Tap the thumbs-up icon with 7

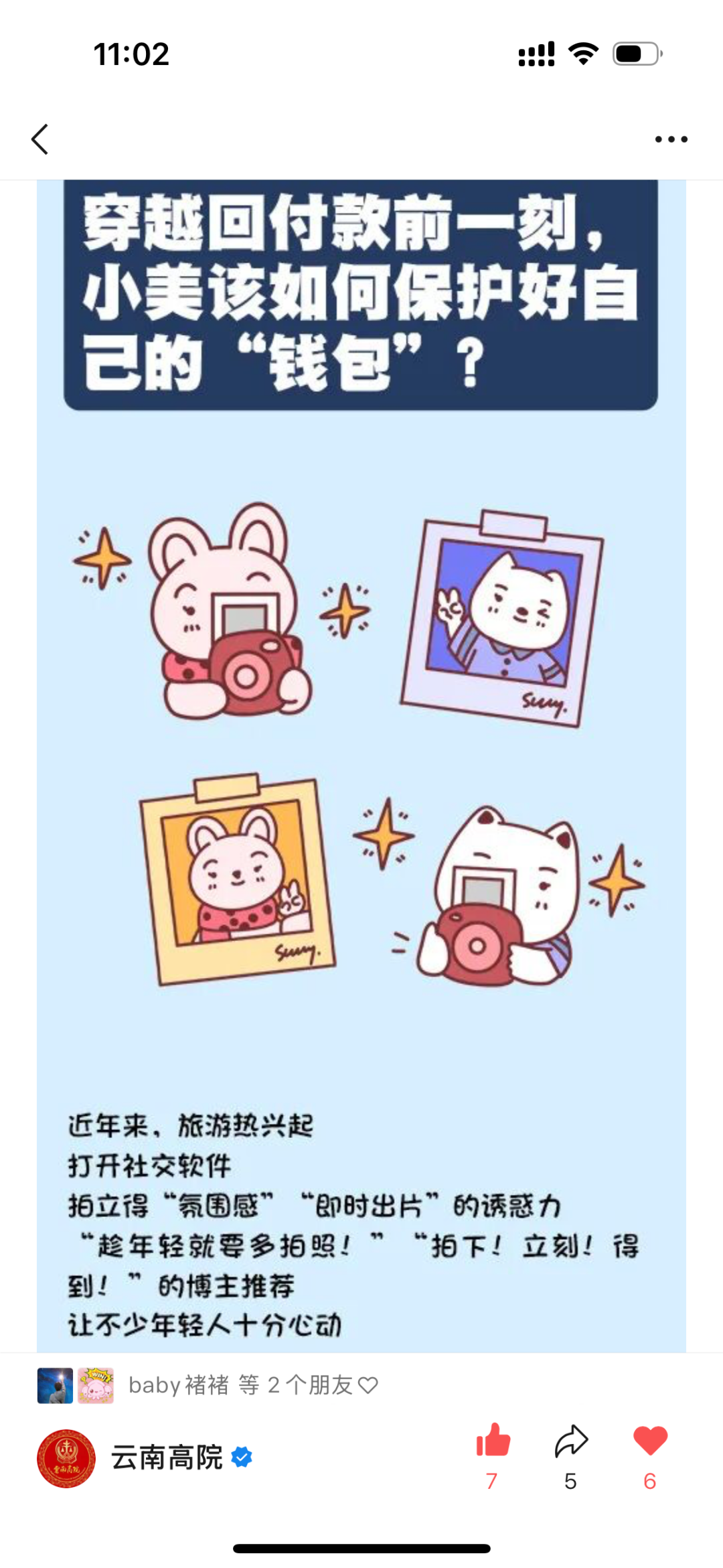(493, 1440)
